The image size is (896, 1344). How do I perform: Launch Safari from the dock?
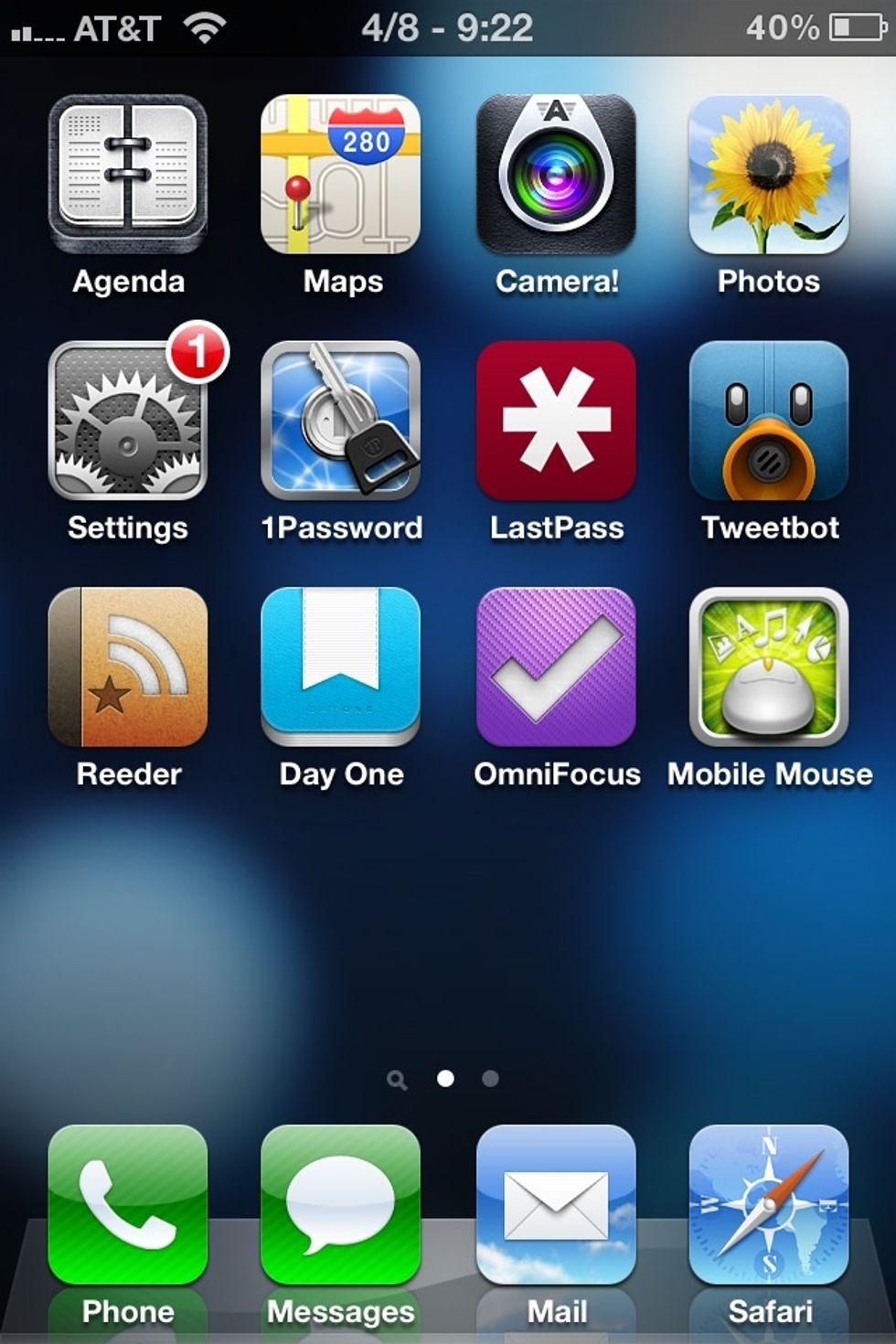coord(768,1207)
